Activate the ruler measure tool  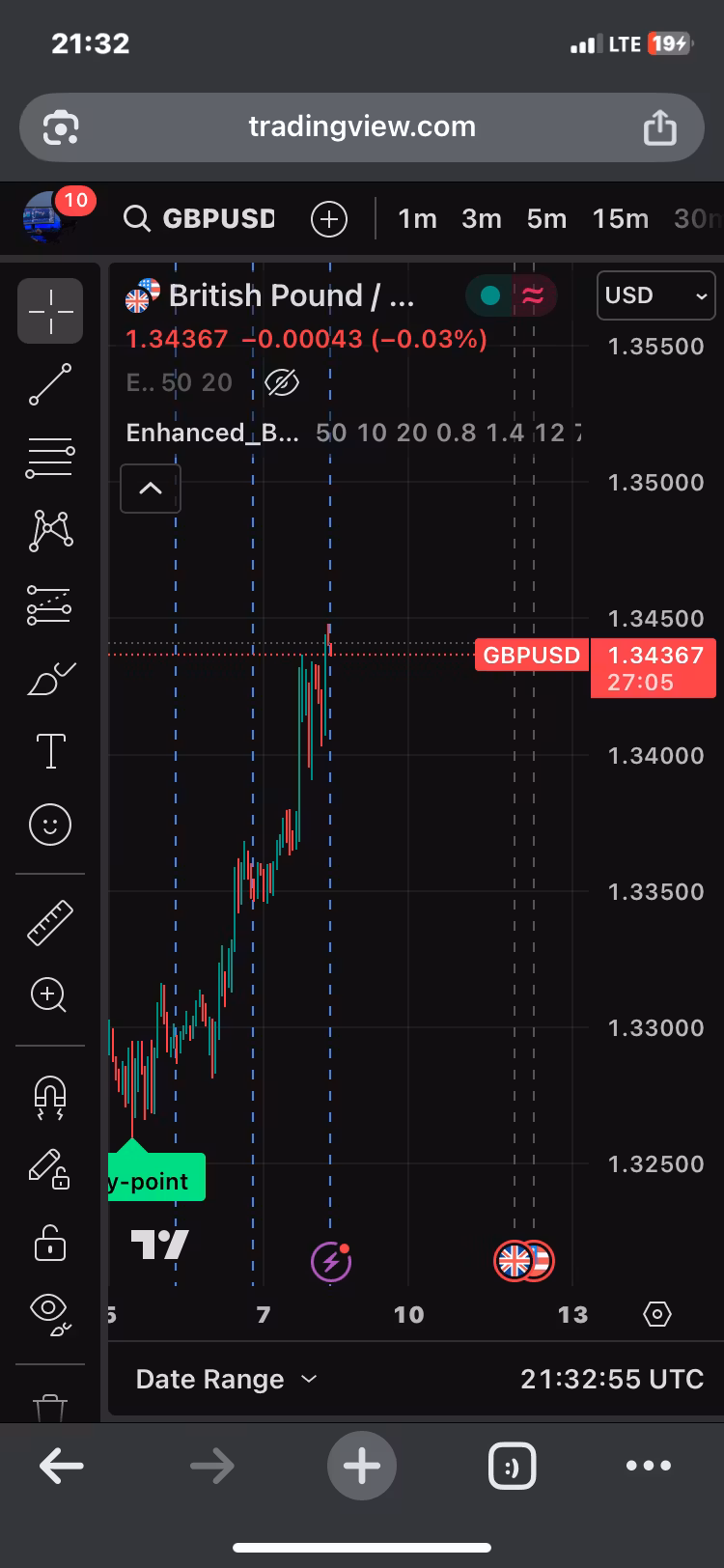click(x=50, y=921)
